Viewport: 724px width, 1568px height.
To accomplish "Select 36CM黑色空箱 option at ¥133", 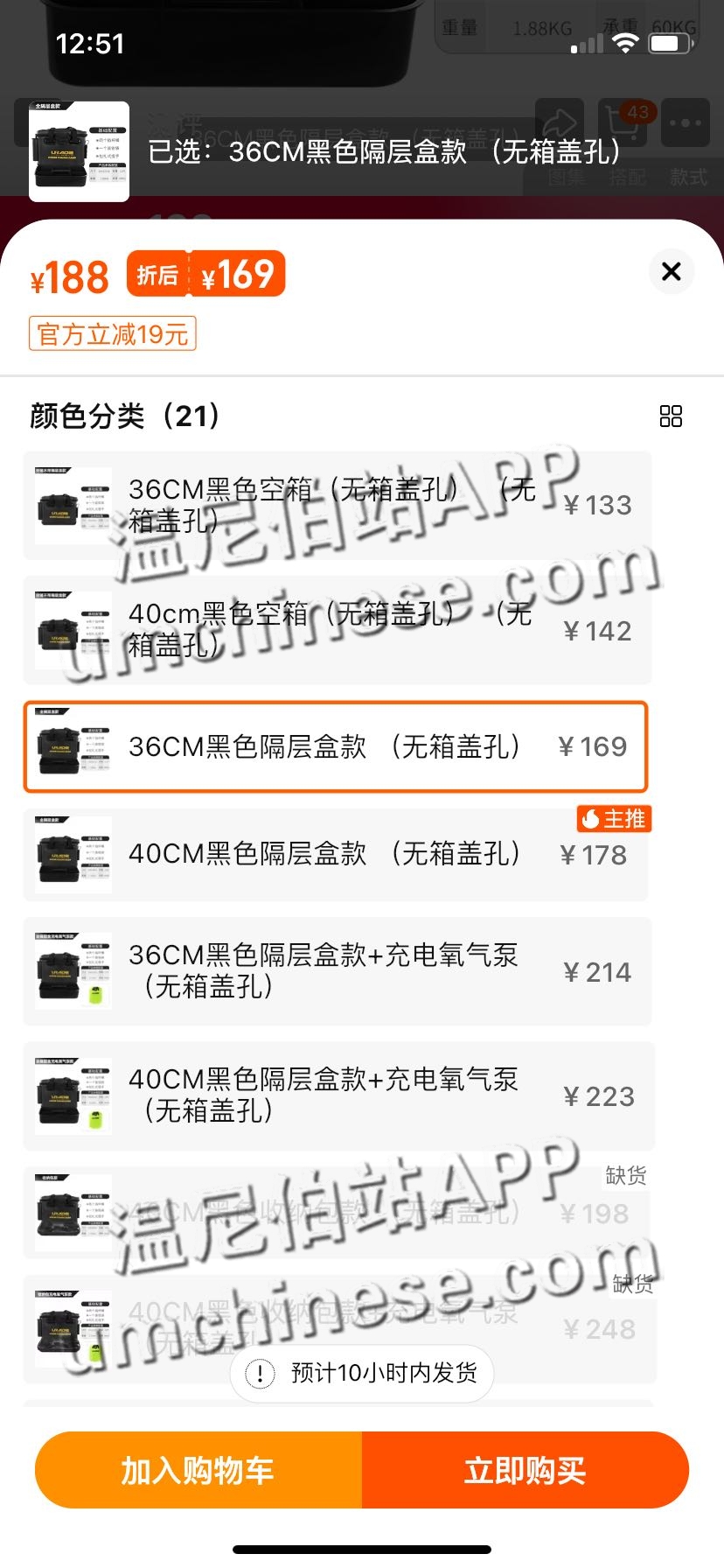I will [x=337, y=506].
